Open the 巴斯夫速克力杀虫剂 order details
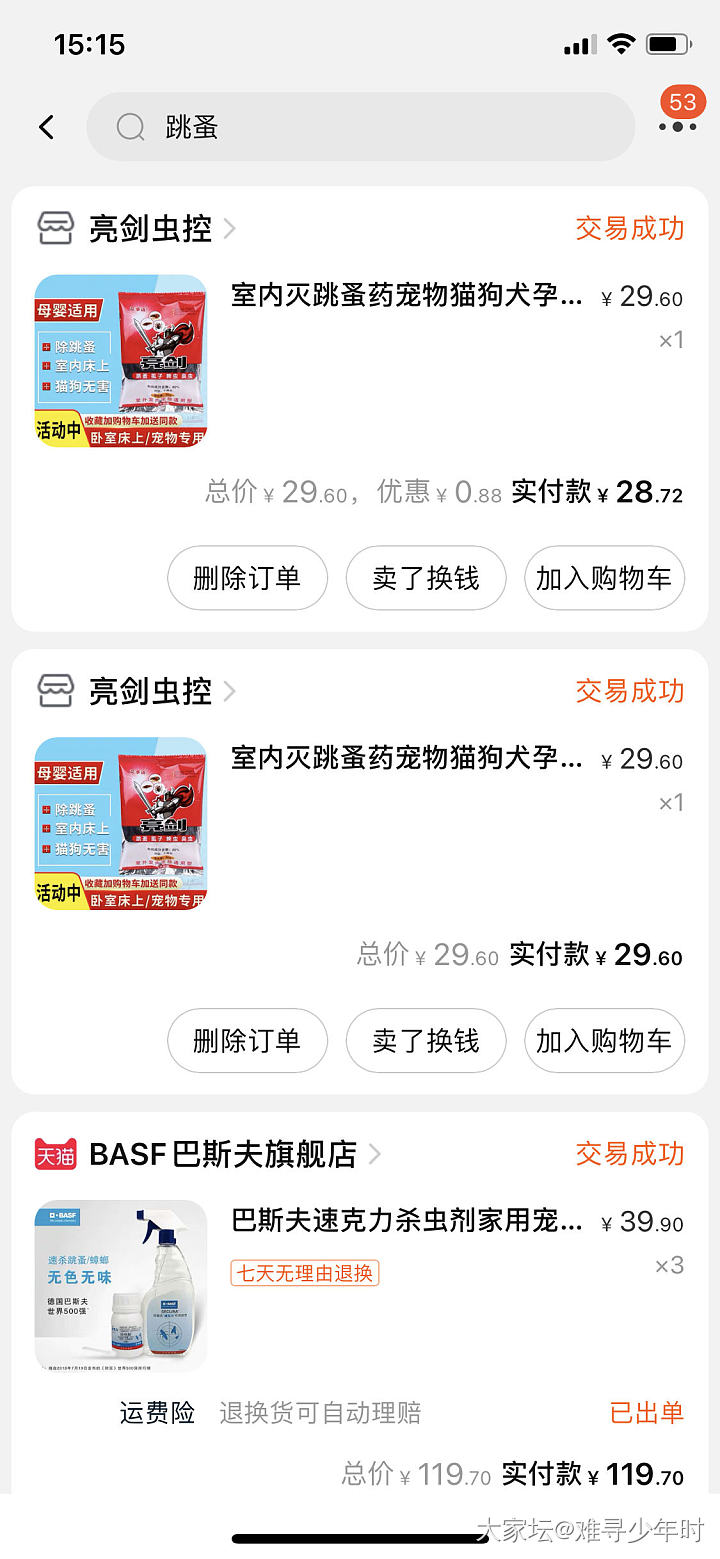The image size is (720, 1559). [x=406, y=1221]
